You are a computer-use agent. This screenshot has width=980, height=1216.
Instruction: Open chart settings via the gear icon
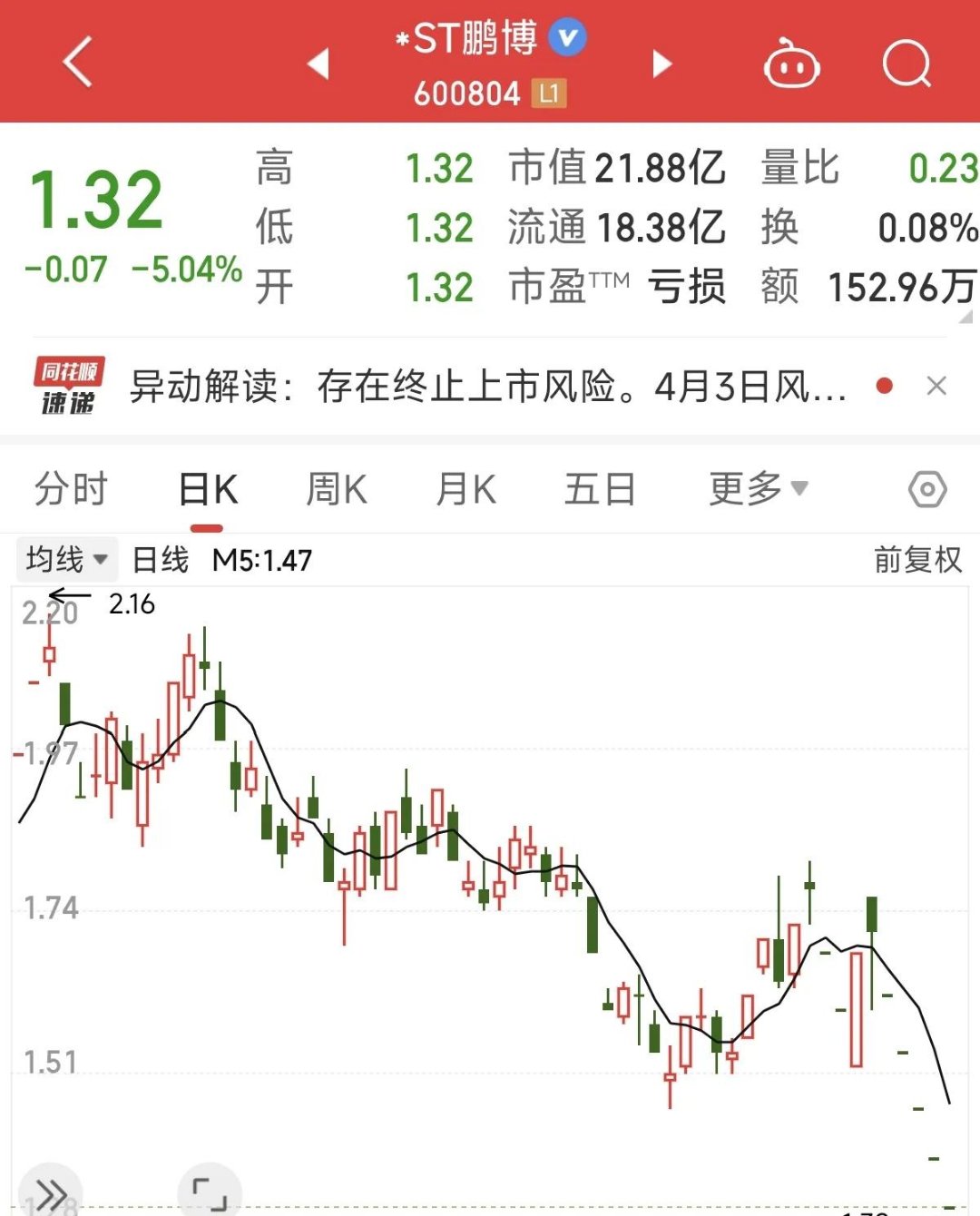point(928,487)
